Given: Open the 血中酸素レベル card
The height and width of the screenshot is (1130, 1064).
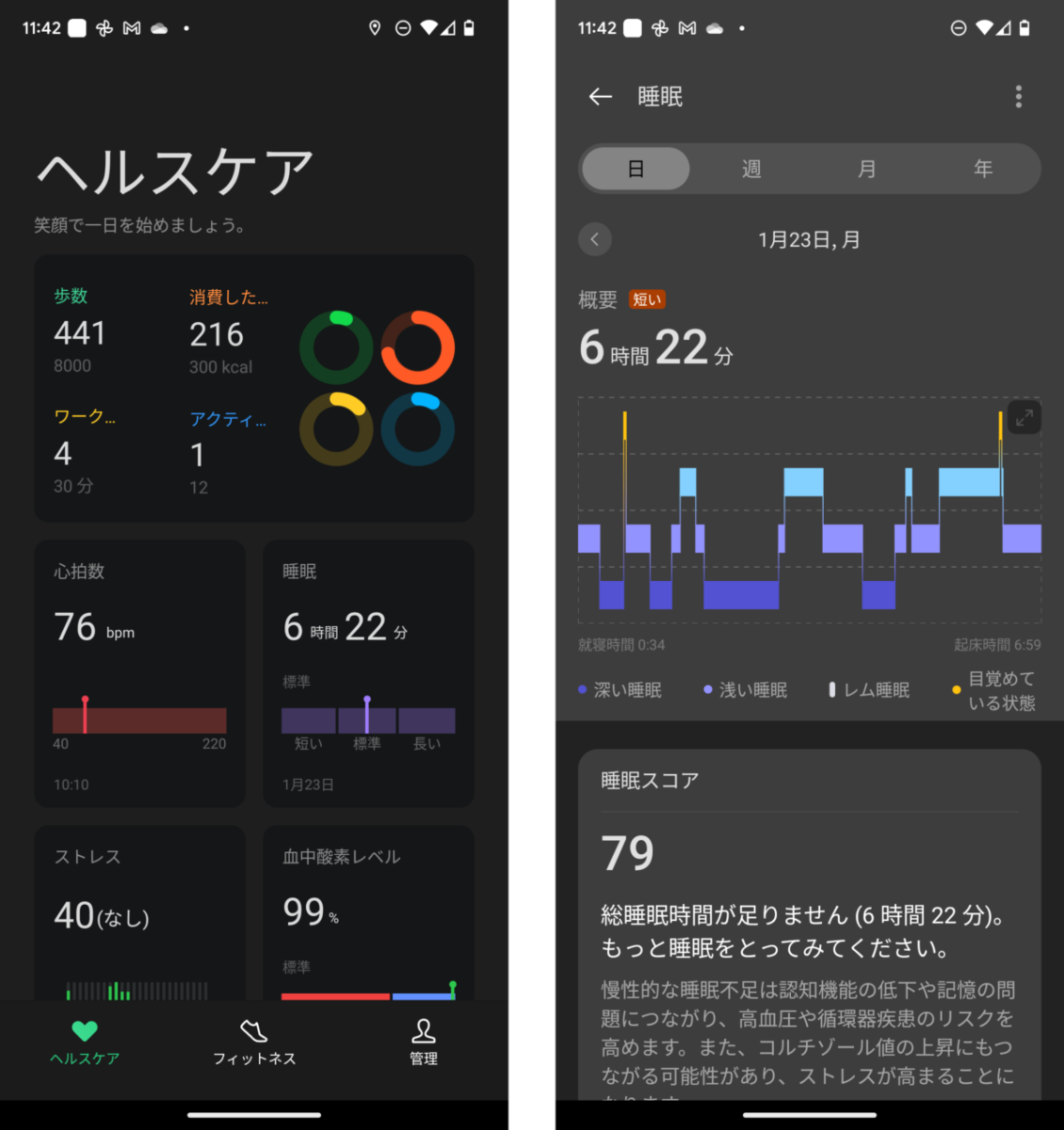Looking at the screenshot, I should (368, 909).
